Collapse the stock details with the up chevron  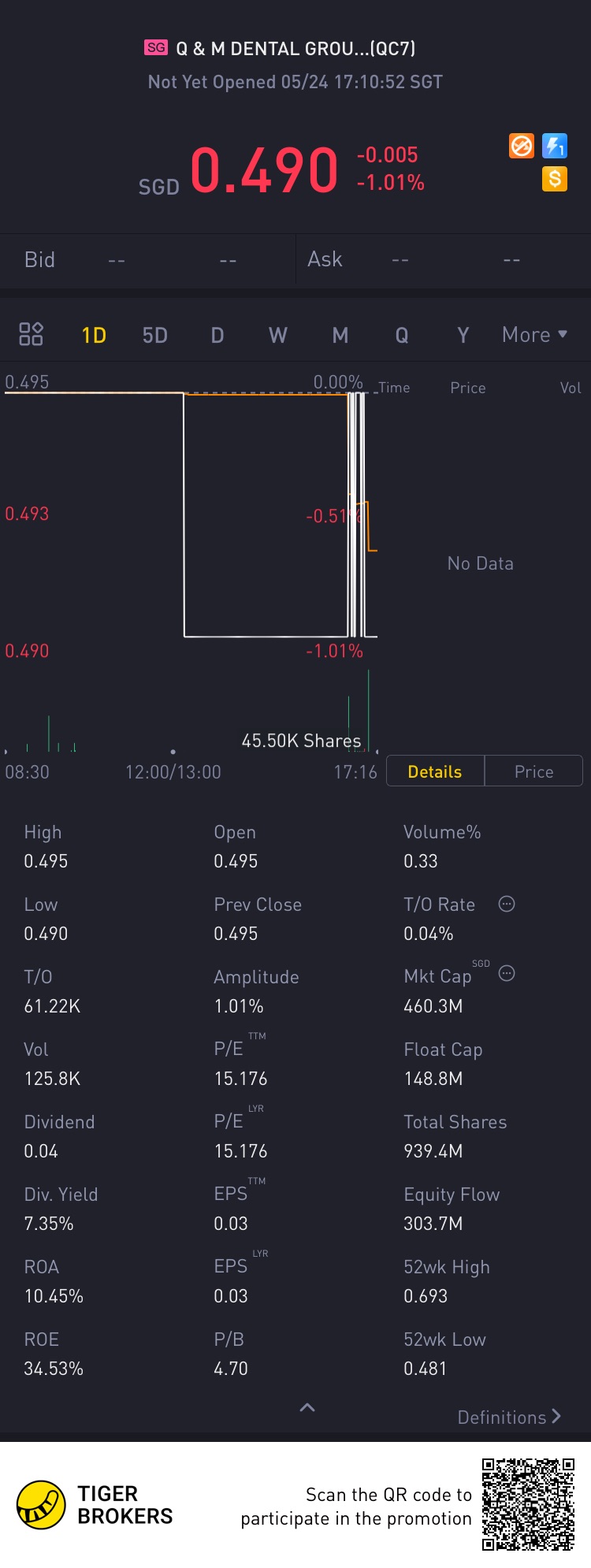(307, 1407)
